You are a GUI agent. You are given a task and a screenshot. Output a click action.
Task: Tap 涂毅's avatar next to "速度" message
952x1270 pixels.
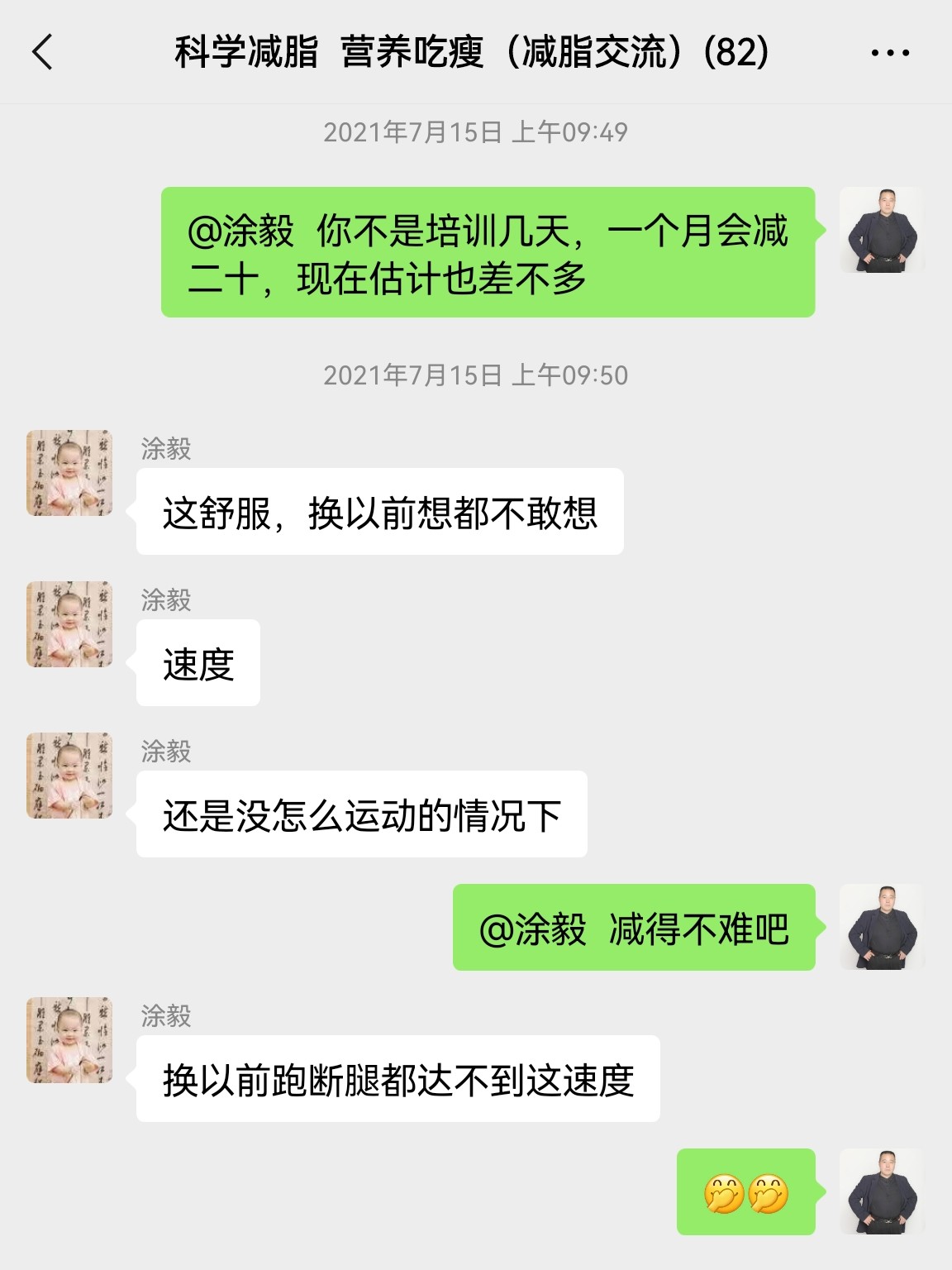pos(69,624)
